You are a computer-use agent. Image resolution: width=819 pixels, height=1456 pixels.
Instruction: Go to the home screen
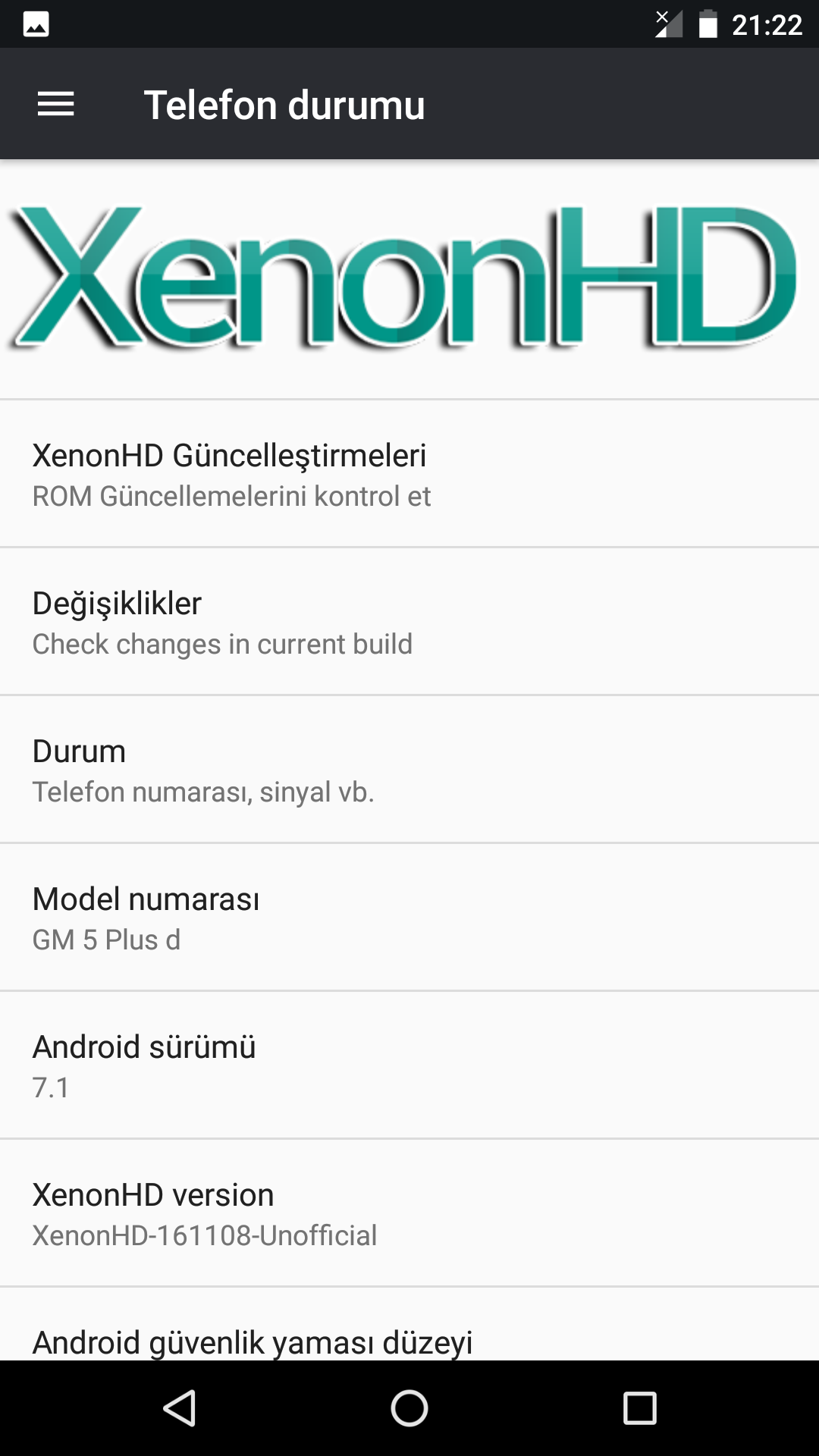[x=409, y=1408]
